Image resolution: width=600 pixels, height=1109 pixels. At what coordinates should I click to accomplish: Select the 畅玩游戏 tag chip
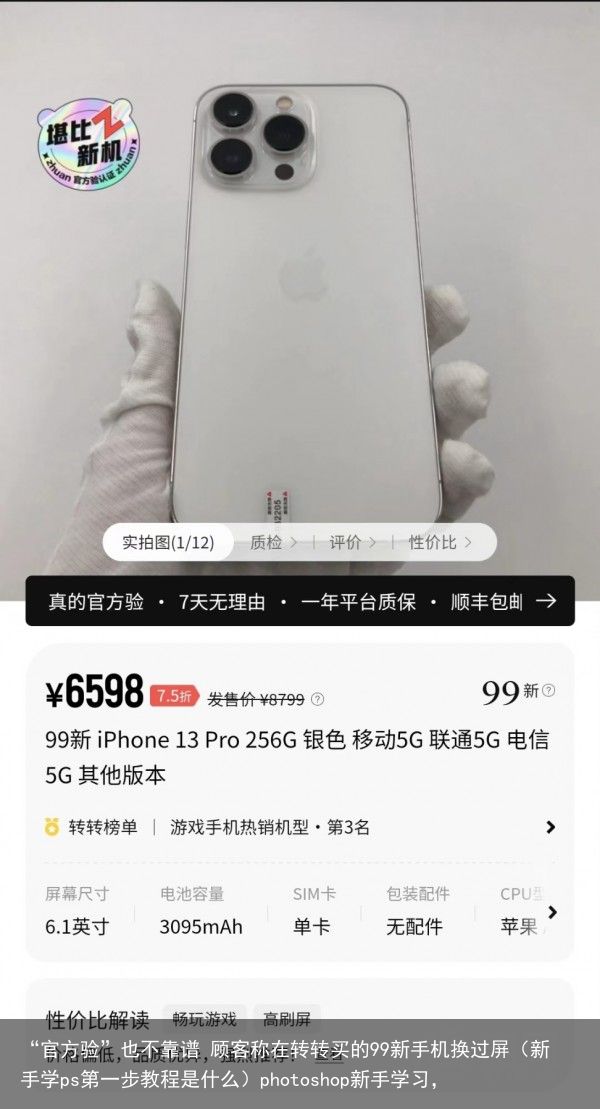pyautogui.click(x=204, y=1019)
